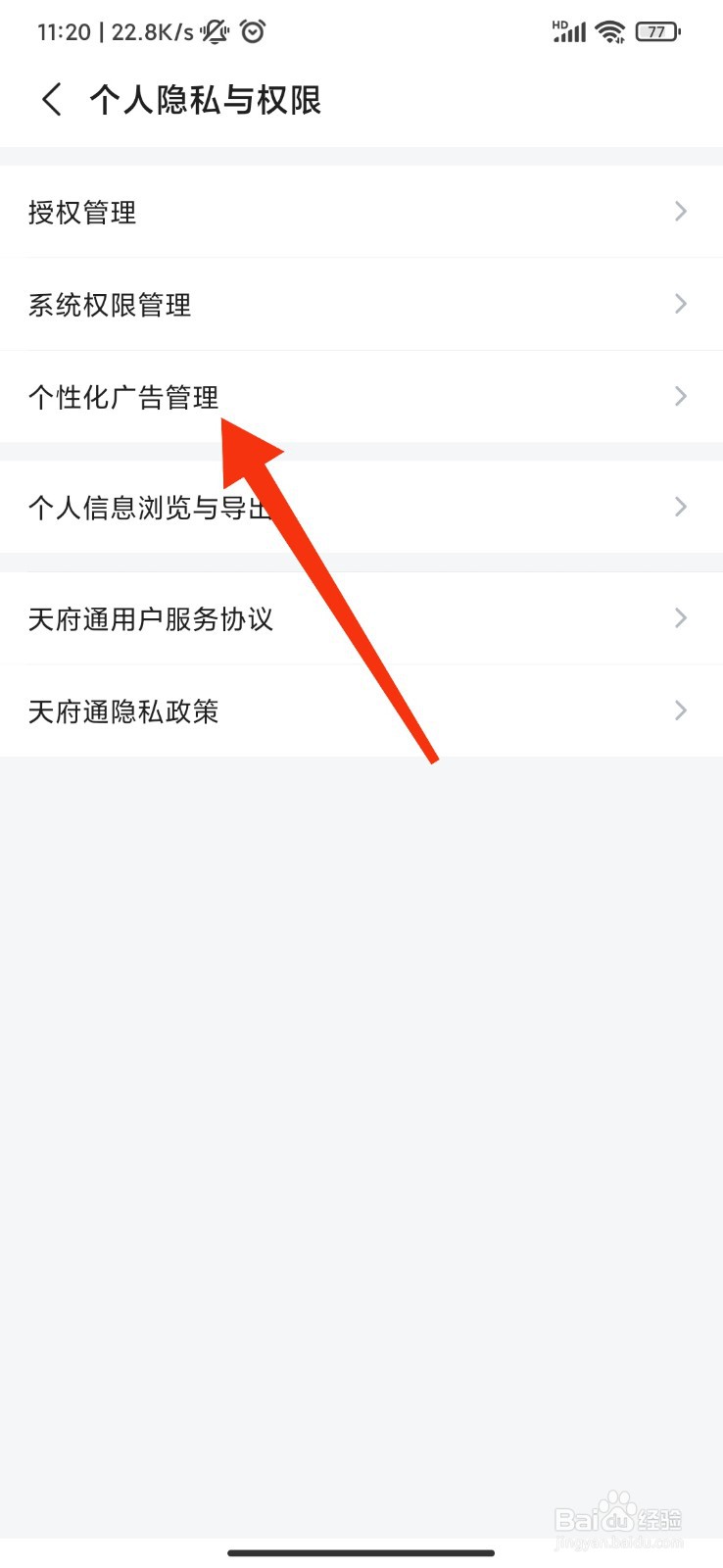Image resolution: width=723 pixels, height=1568 pixels.
Task: Tap the alarm clock icon in status bar
Action: click(x=252, y=30)
